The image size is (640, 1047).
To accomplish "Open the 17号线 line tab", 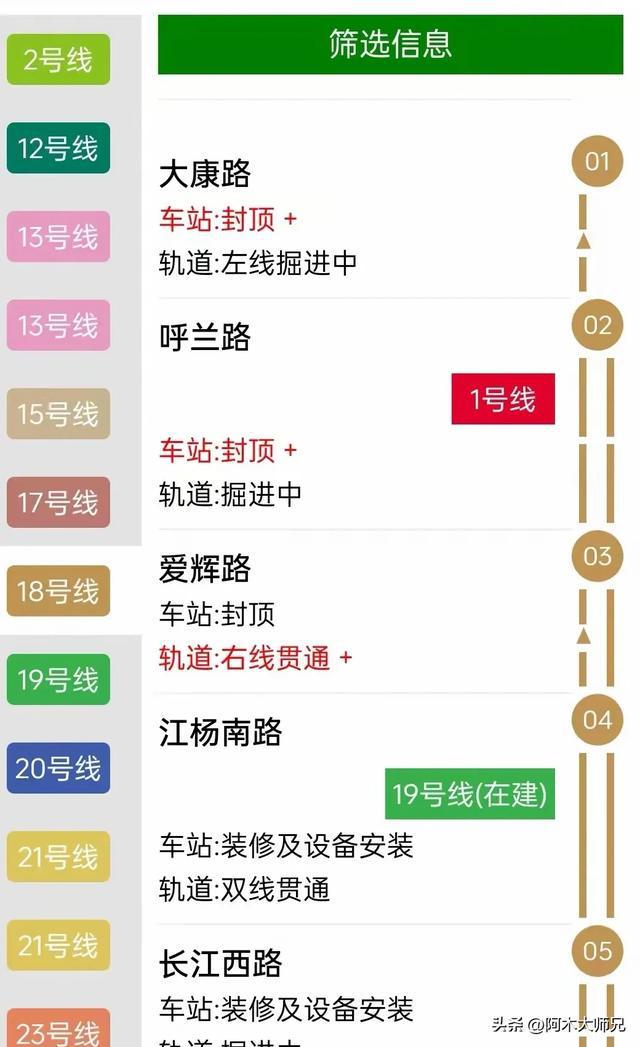I will (58, 502).
